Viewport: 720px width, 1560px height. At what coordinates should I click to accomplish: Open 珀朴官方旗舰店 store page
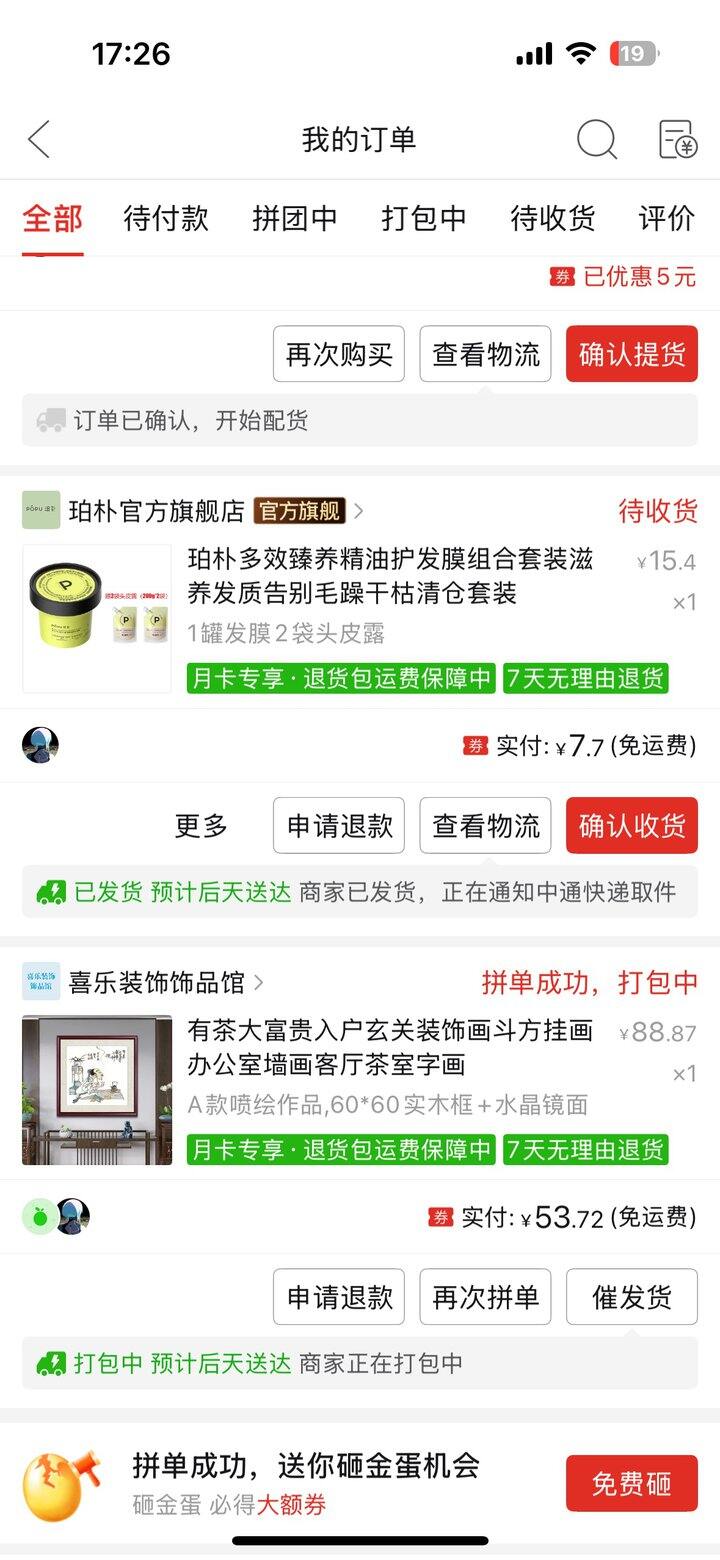tap(156, 512)
